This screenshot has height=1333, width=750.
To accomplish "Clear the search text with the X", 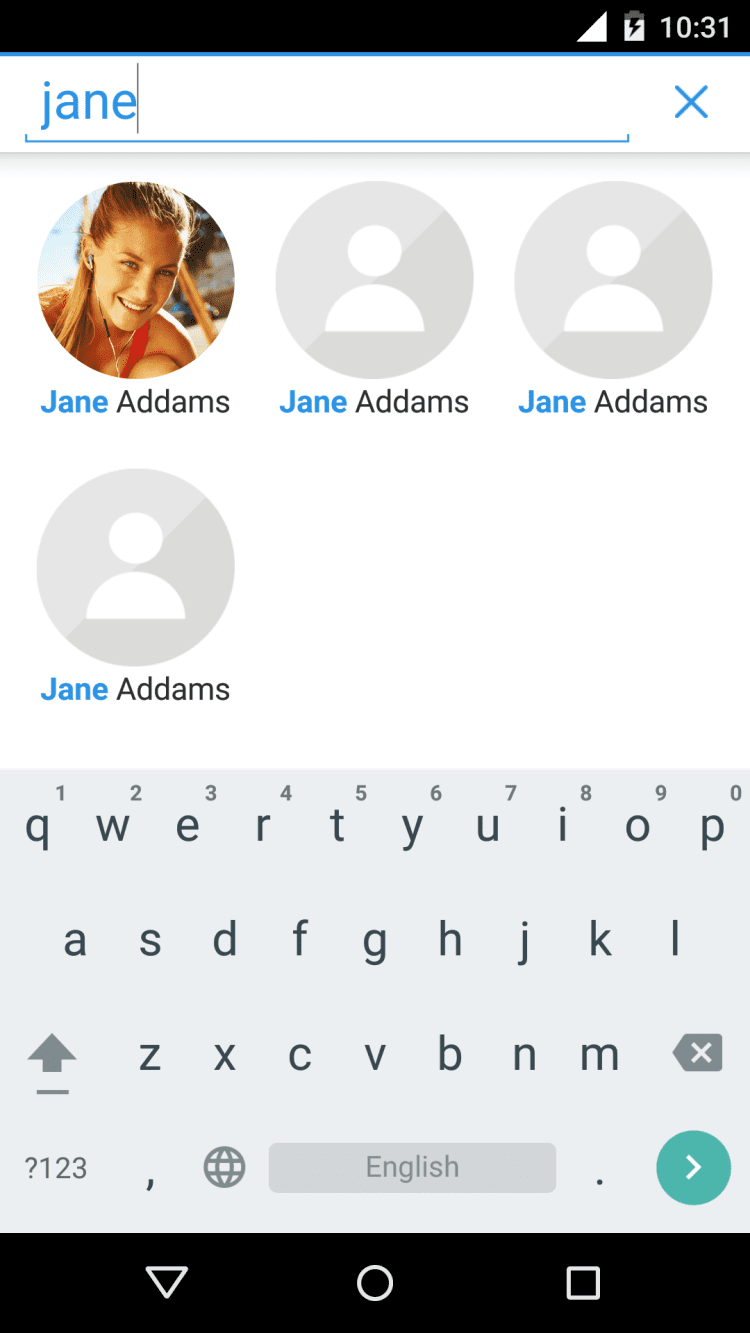I will point(691,102).
